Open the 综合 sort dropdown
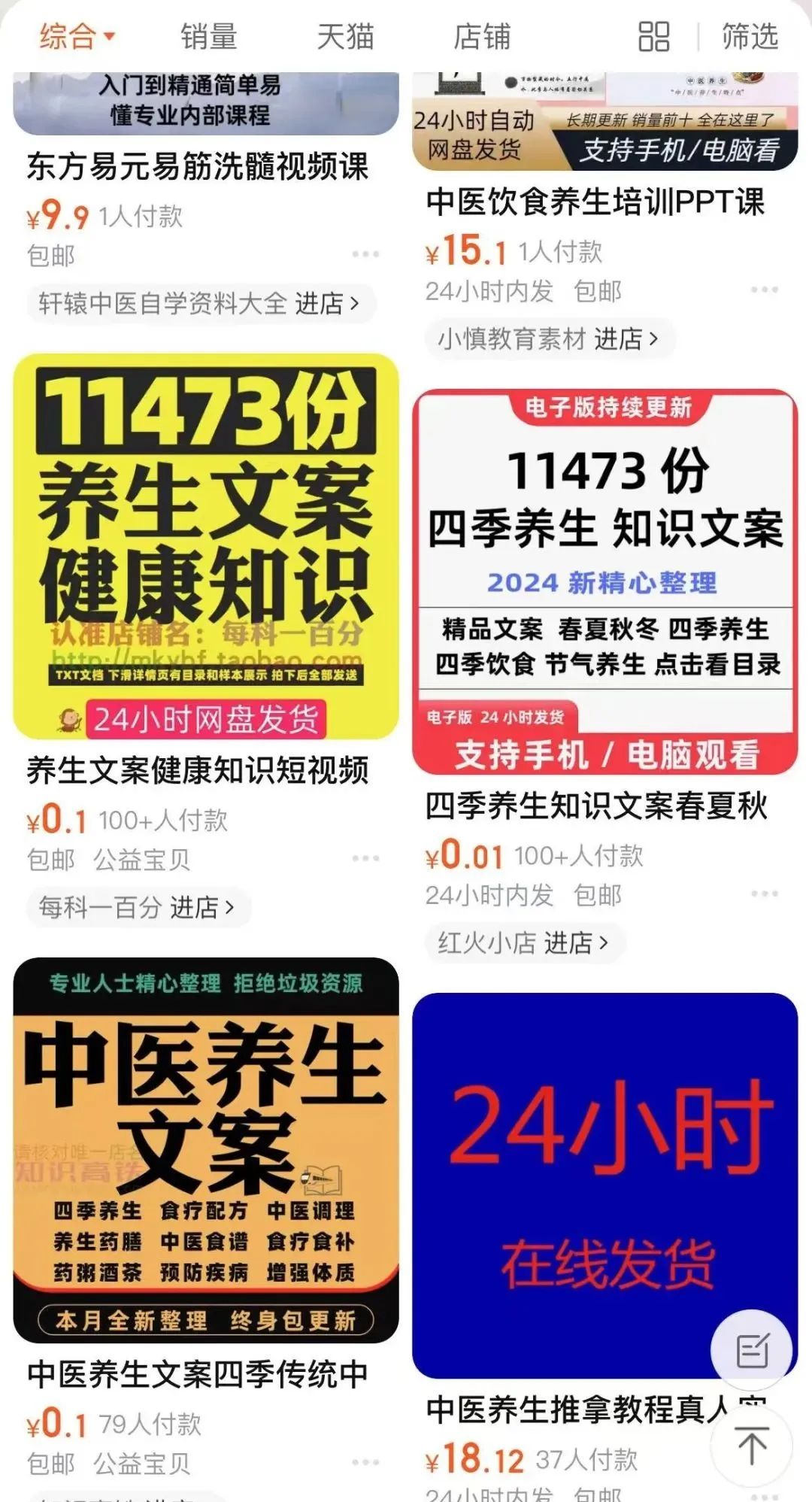Screen dimensions: 812x1502 coord(77,35)
